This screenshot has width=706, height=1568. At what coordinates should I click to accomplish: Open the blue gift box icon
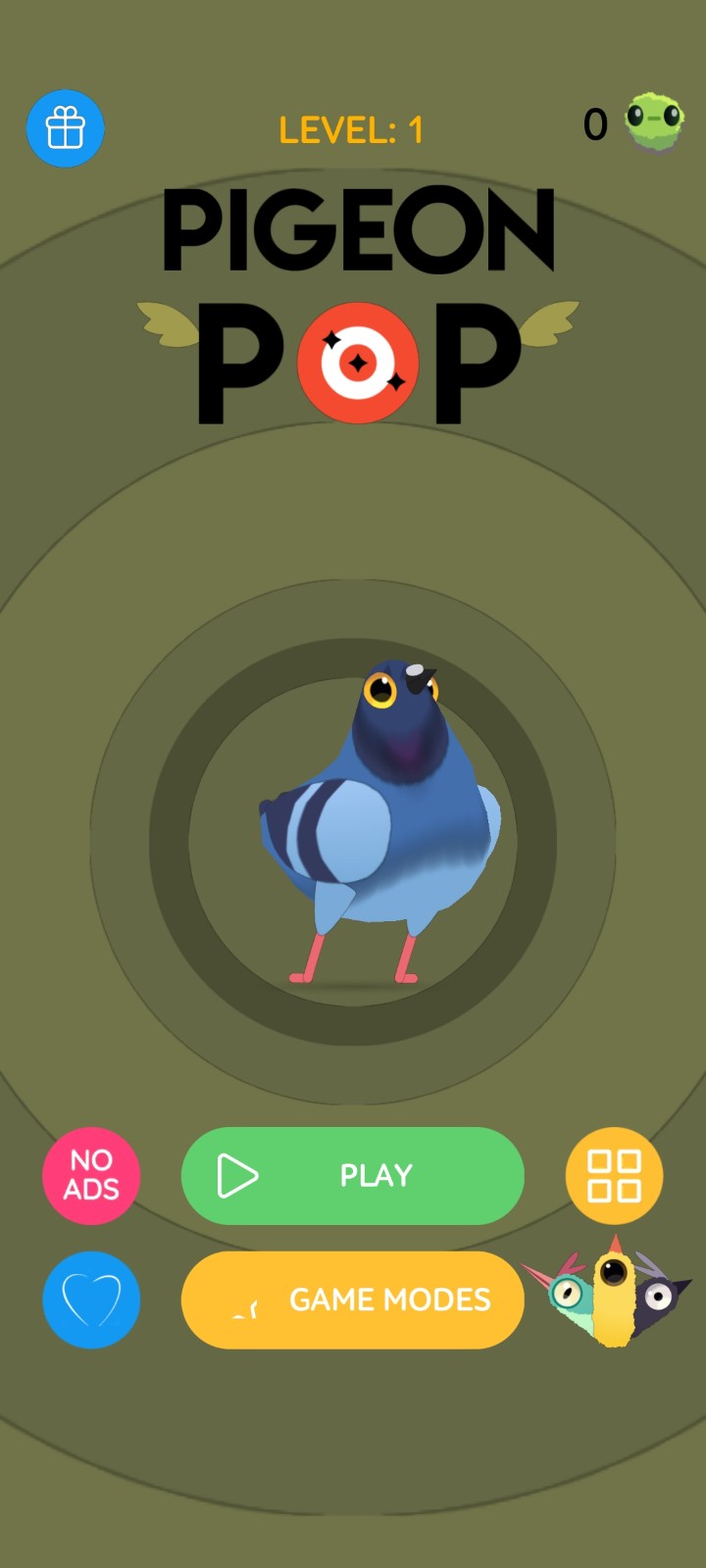click(65, 128)
